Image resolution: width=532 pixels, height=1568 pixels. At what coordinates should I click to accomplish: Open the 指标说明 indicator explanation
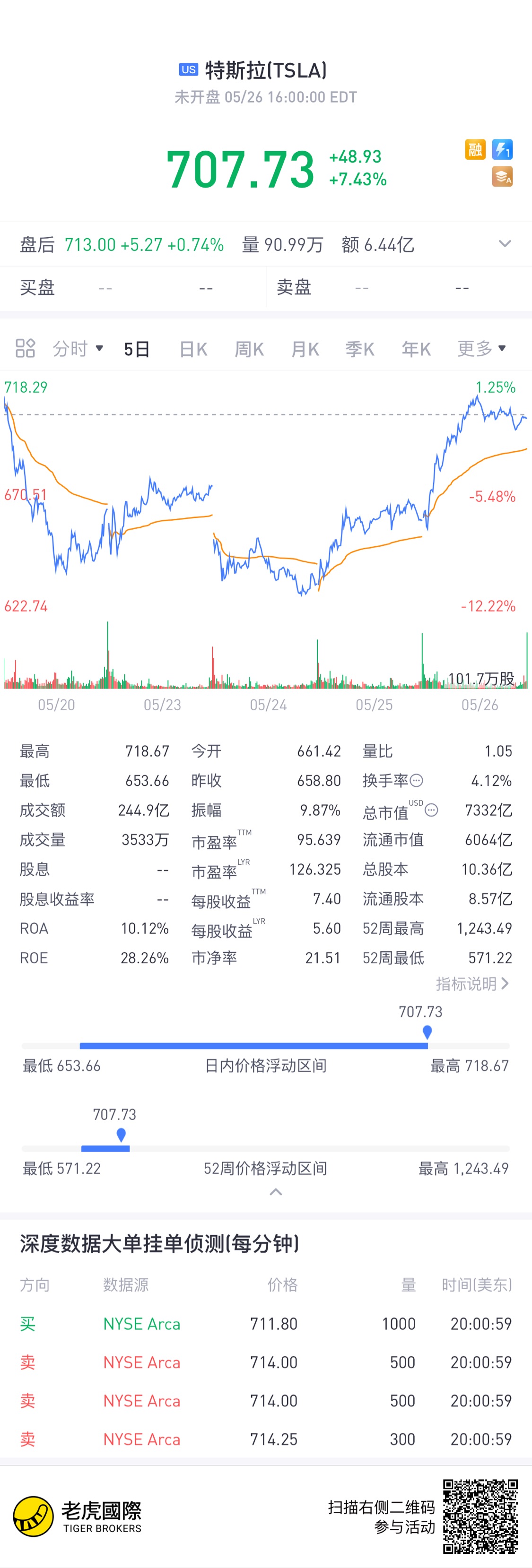[471, 984]
